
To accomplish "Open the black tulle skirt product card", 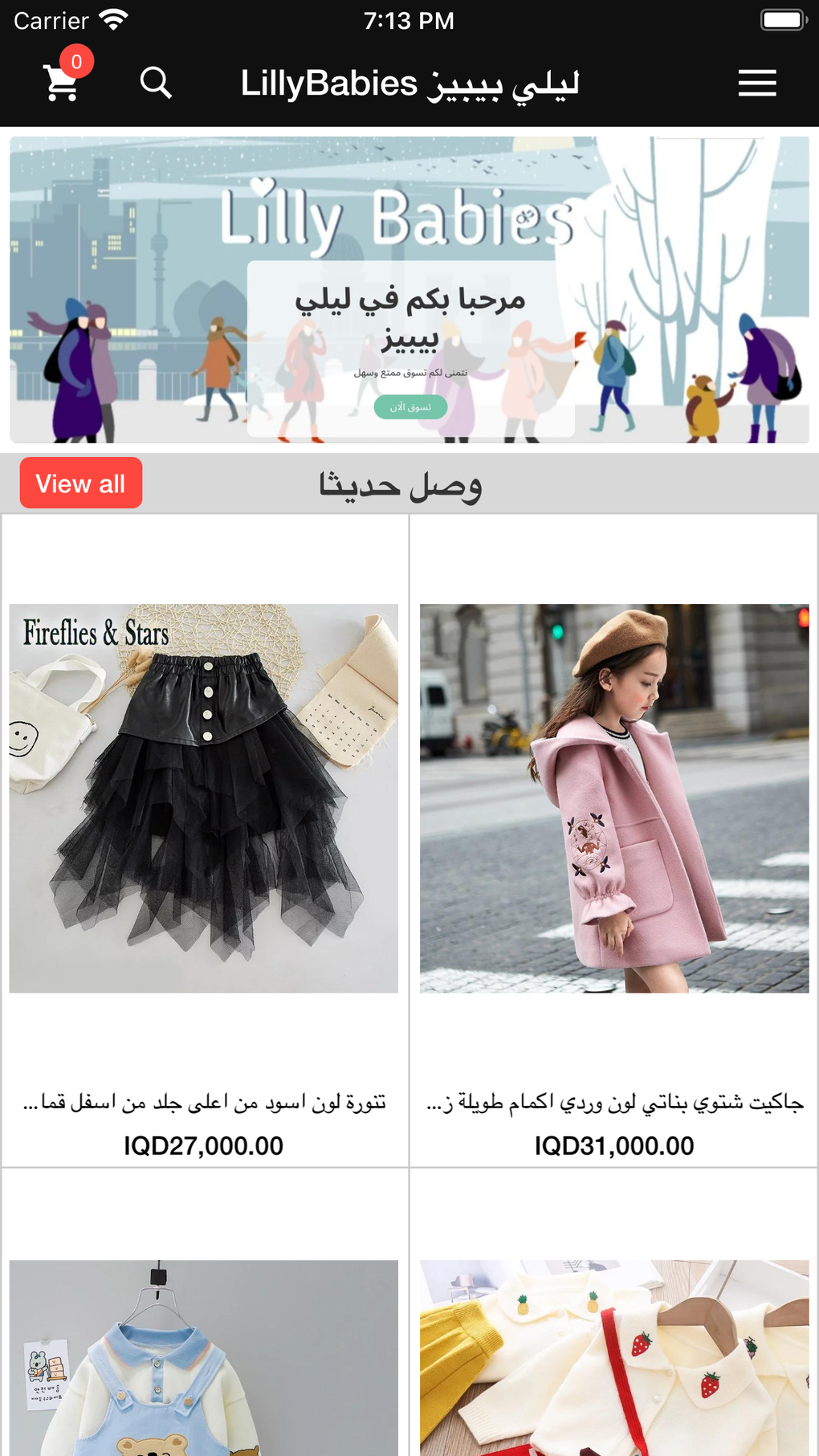I will tap(205, 841).
